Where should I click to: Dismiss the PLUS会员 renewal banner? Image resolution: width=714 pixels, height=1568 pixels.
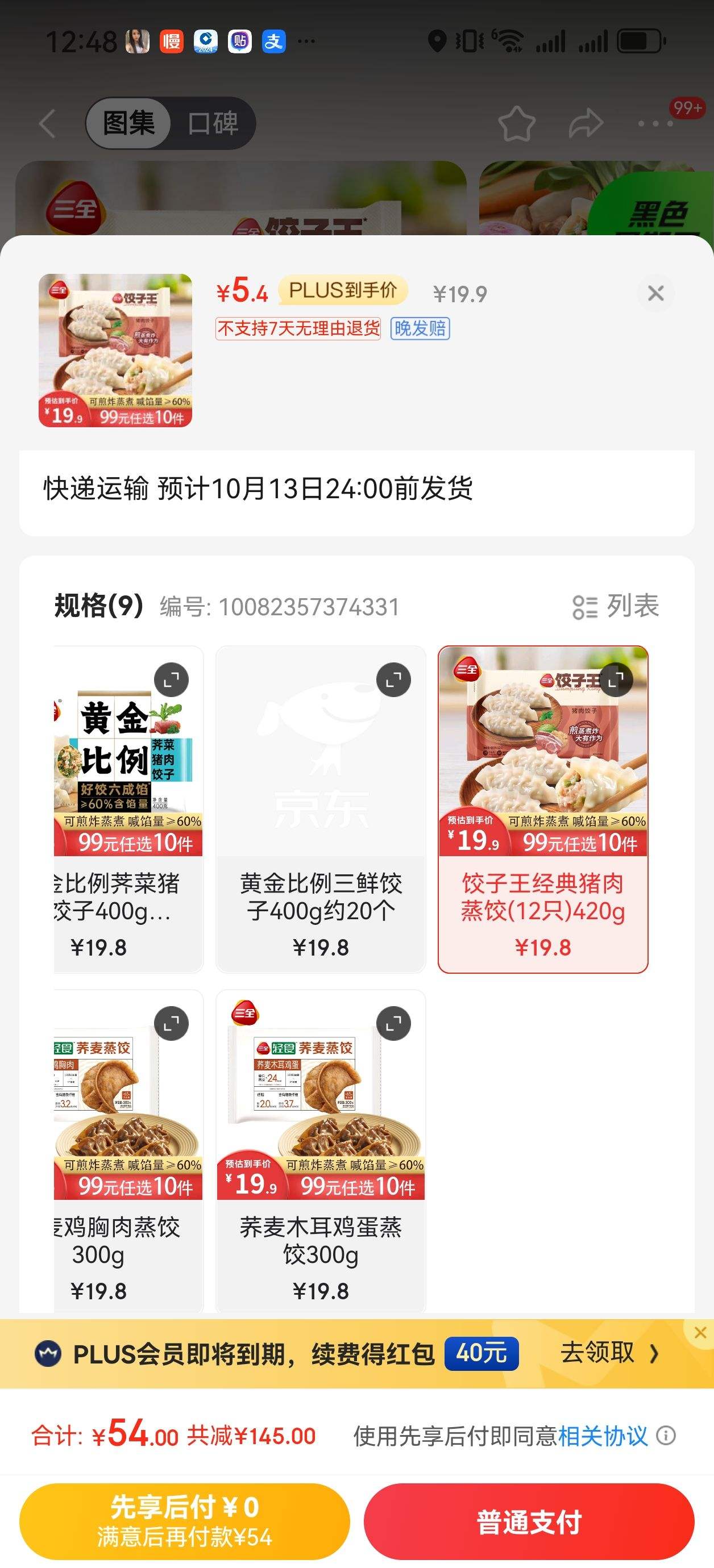[x=700, y=1332]
